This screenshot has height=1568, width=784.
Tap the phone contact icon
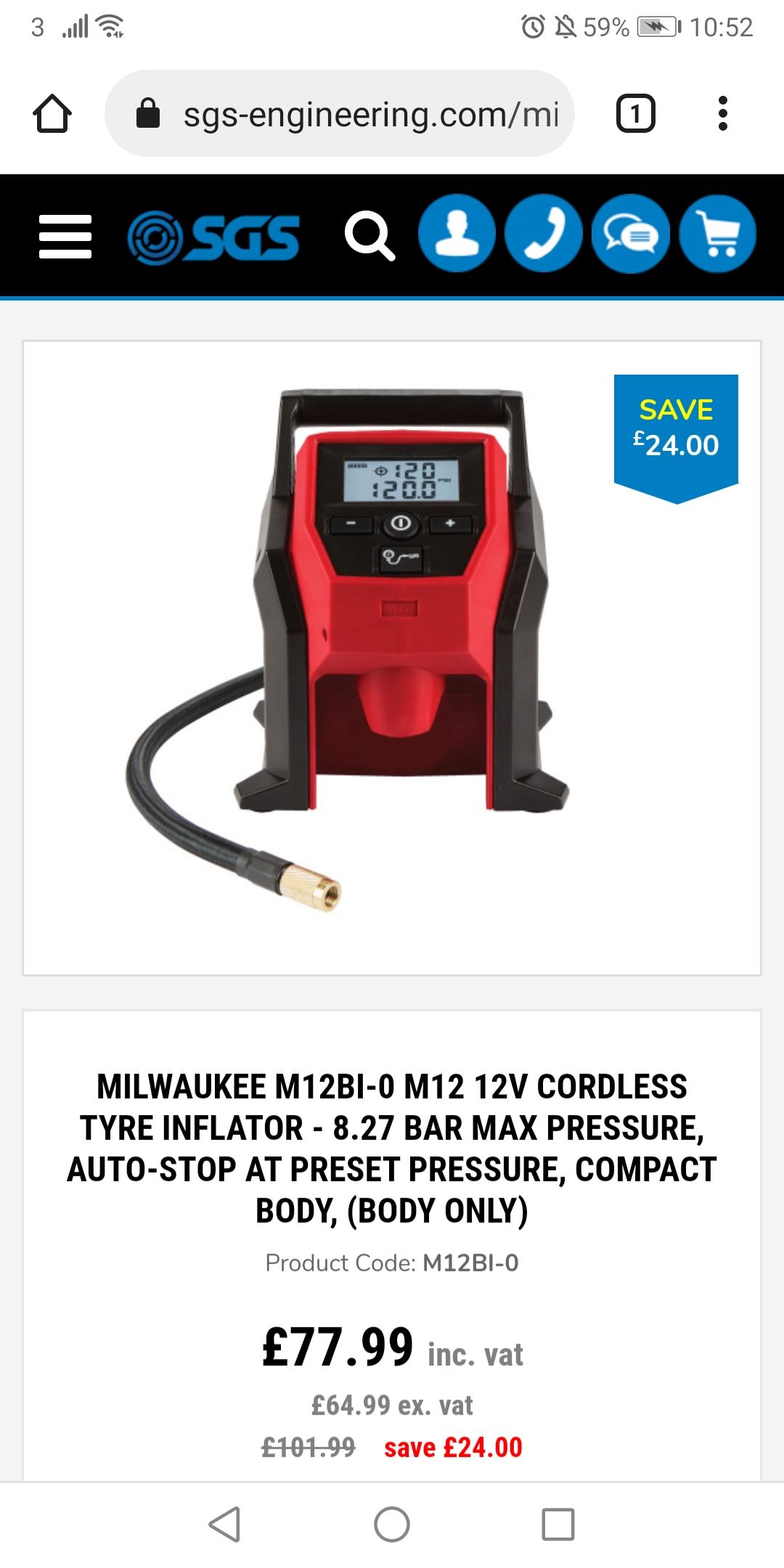tap(544, 234)
